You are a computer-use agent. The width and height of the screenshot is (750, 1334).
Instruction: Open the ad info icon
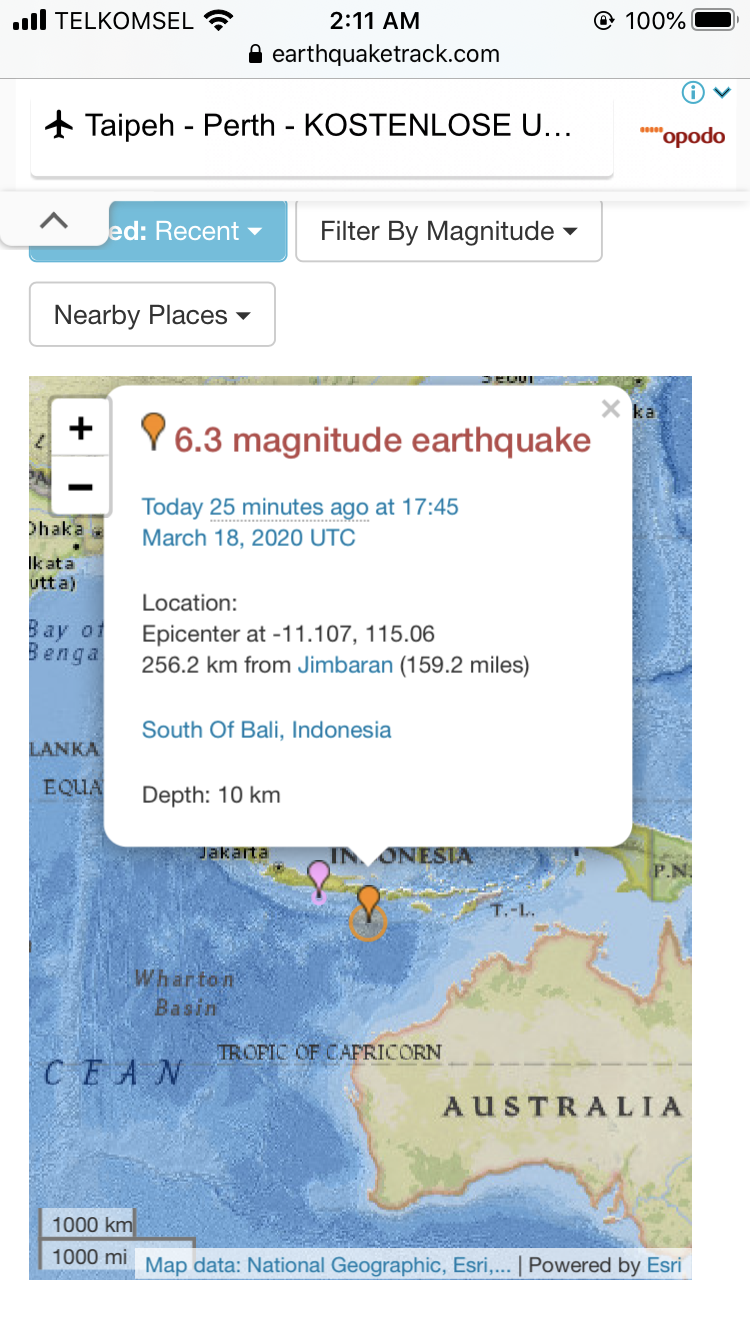coord(693,93)
